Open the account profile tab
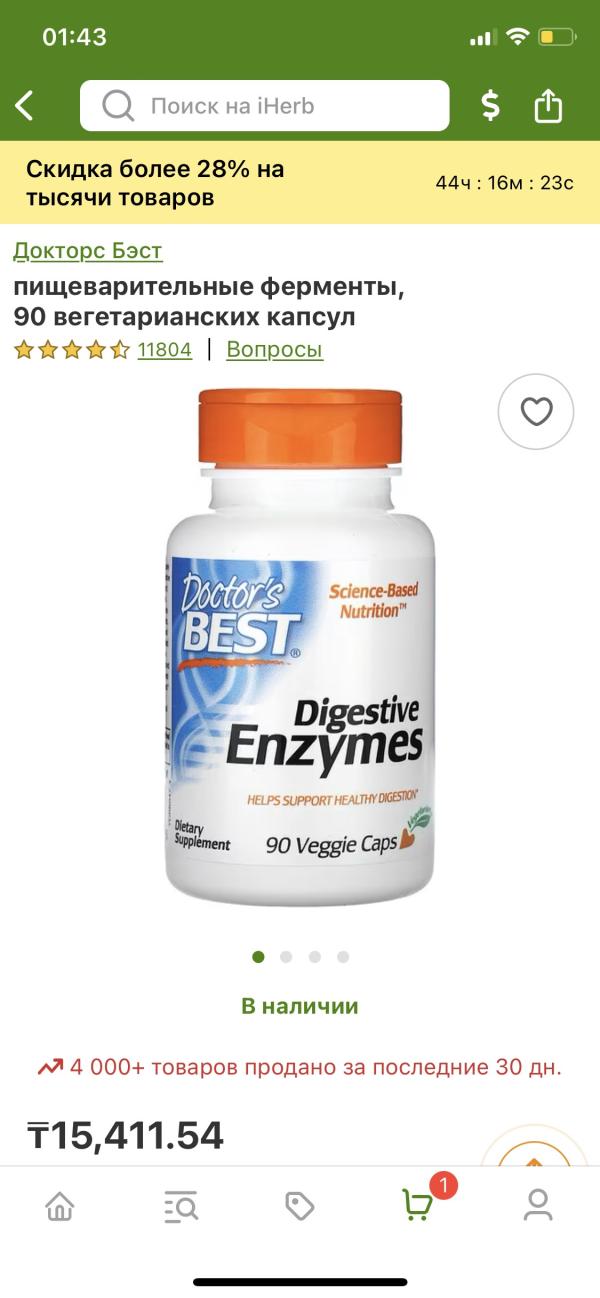The image size is (600, 1298). point(538,1207)
